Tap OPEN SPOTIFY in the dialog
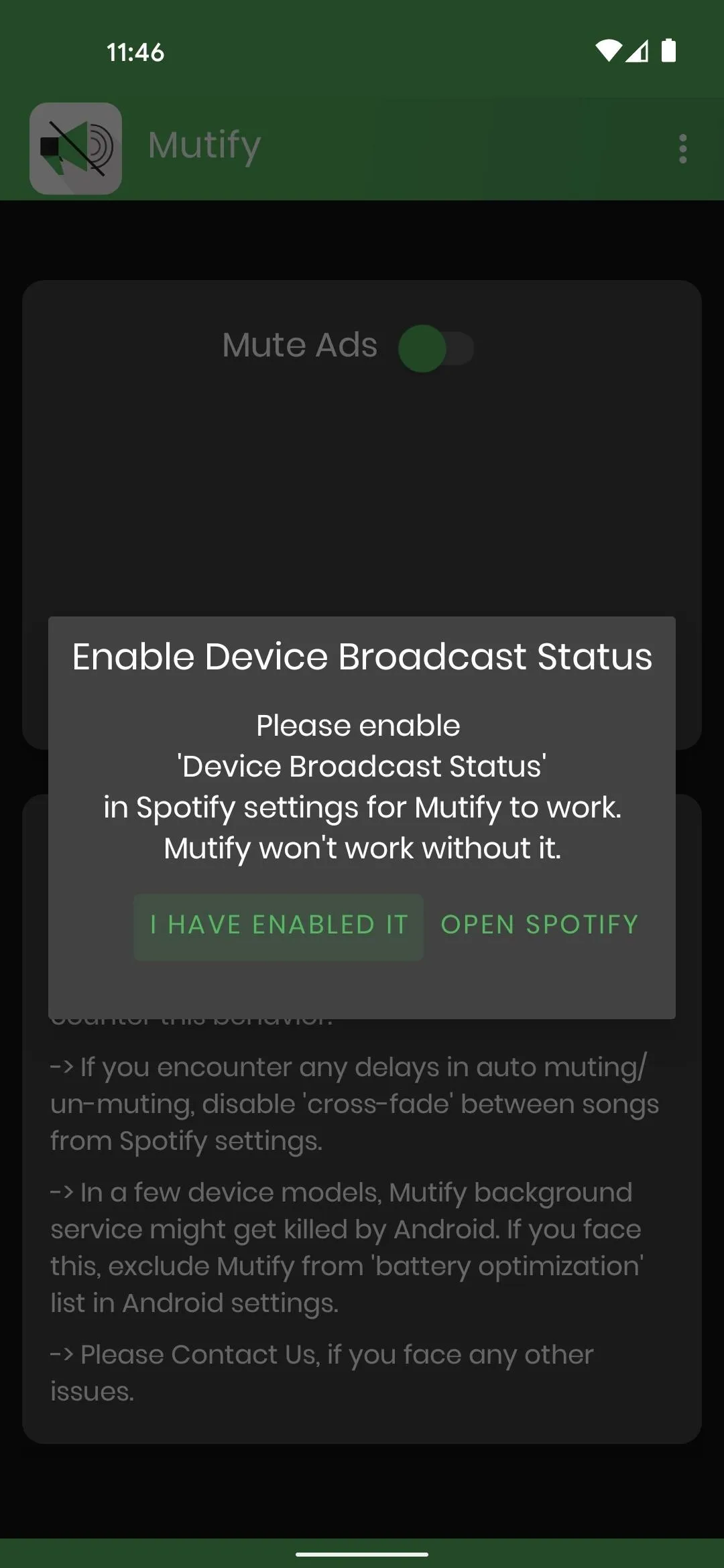The image size is (724, 1568). 540,925
